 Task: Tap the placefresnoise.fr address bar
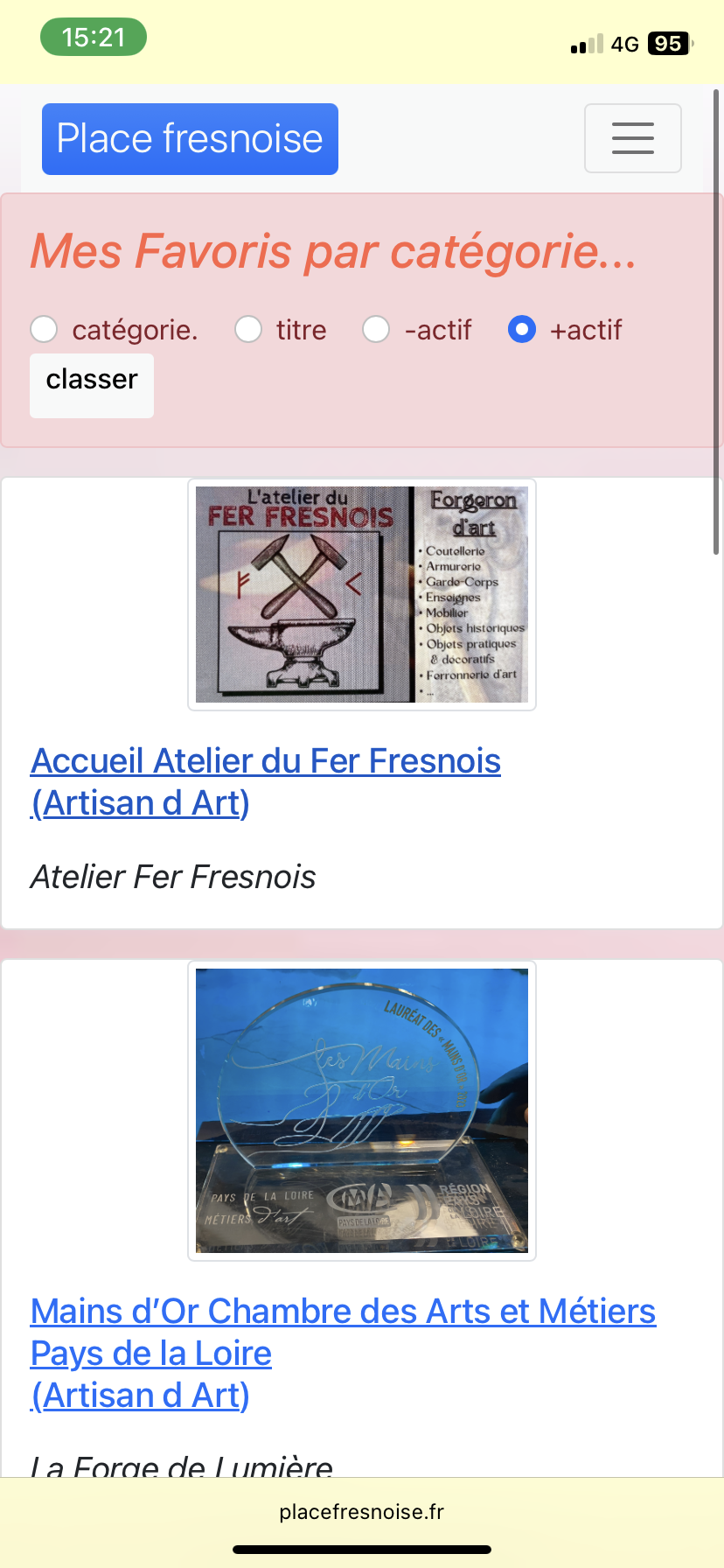(x=362, y=1510)
